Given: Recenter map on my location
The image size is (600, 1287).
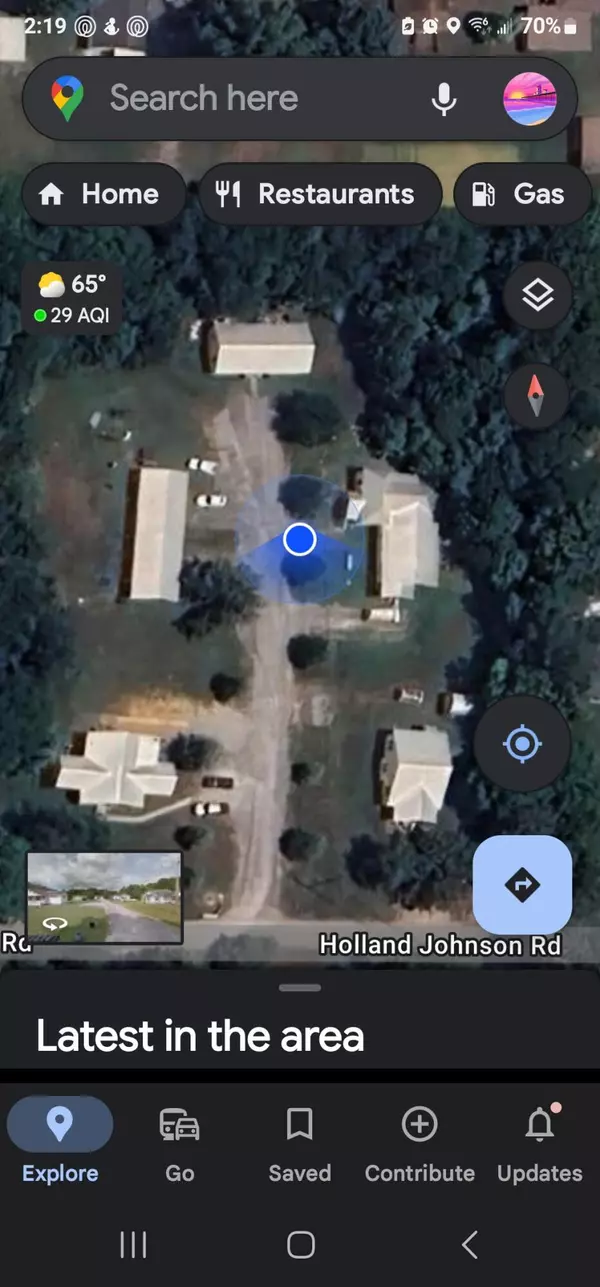Looking at the screenshot, I should [x=522, y=744].
